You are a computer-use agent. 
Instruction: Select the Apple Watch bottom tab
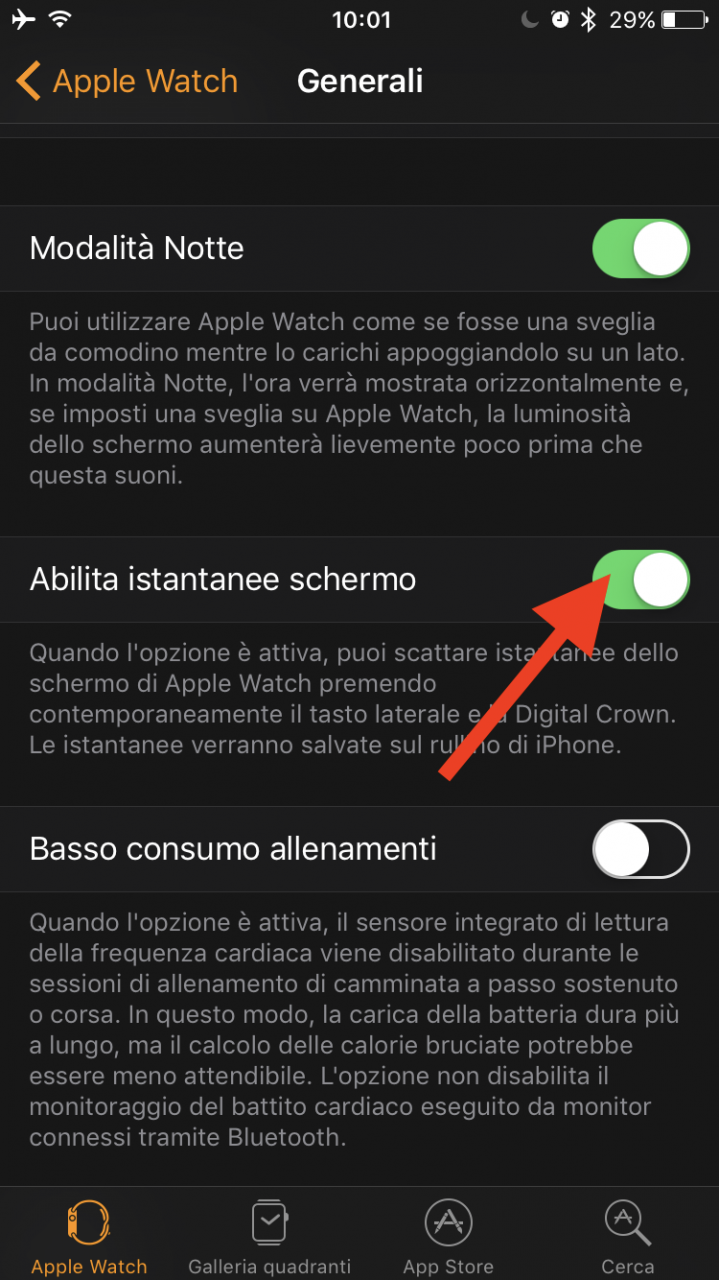(x=89, y=1236)
